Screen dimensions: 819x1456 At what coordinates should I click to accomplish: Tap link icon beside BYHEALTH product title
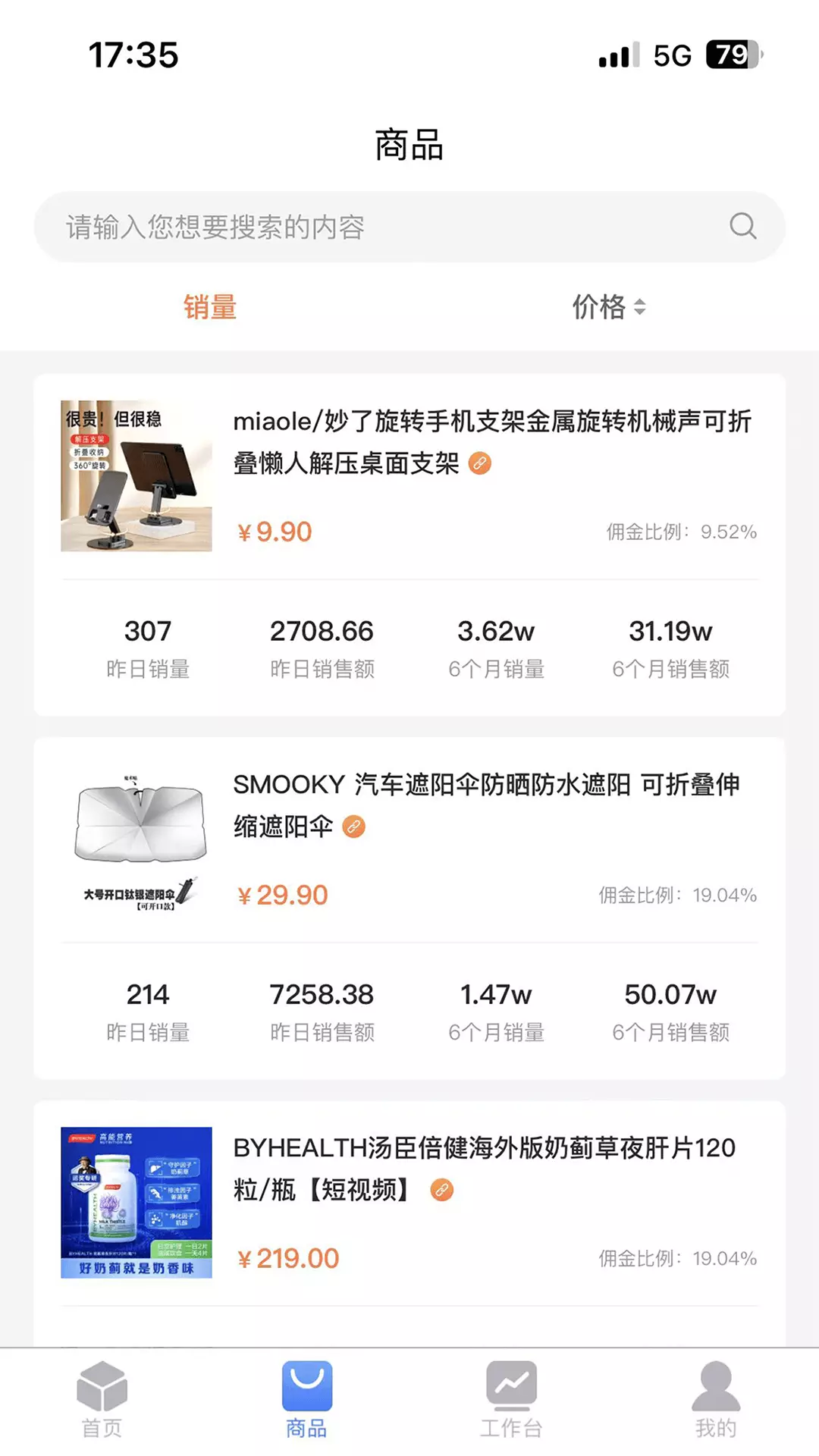pos(442,1190)
